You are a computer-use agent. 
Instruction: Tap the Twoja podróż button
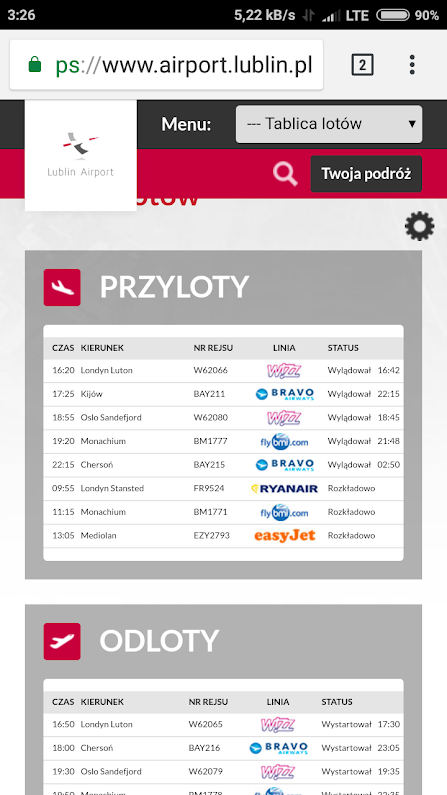pos(366,174)
